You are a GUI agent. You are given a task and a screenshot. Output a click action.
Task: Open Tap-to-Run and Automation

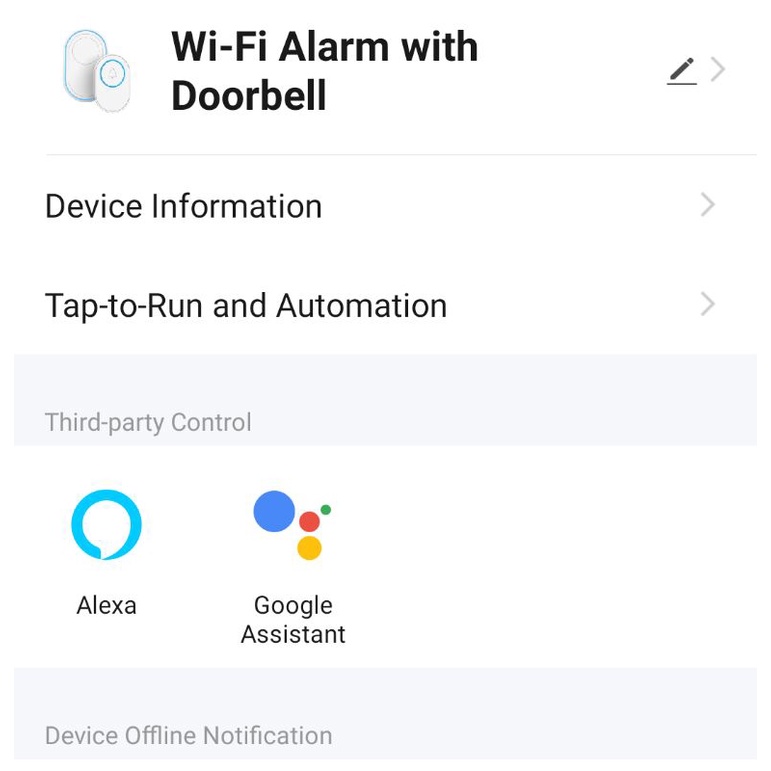(x=386, y=305)
